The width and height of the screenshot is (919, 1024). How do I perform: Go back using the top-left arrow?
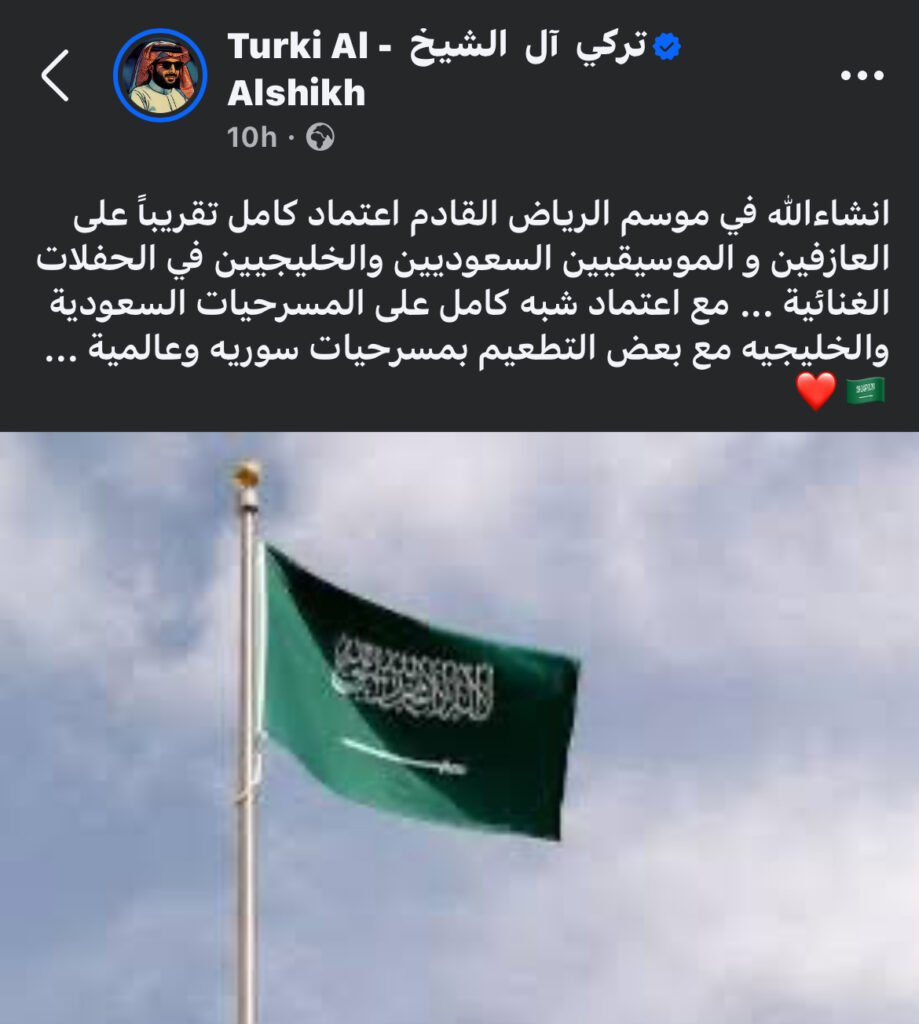pos(55,76)
